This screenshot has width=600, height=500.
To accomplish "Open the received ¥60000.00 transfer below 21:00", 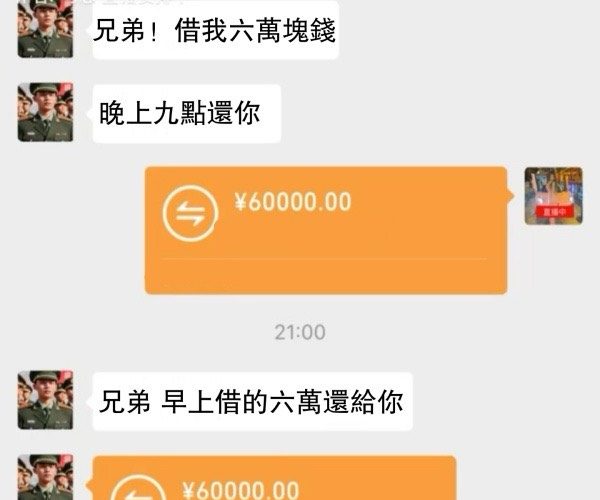I will 275,480.
